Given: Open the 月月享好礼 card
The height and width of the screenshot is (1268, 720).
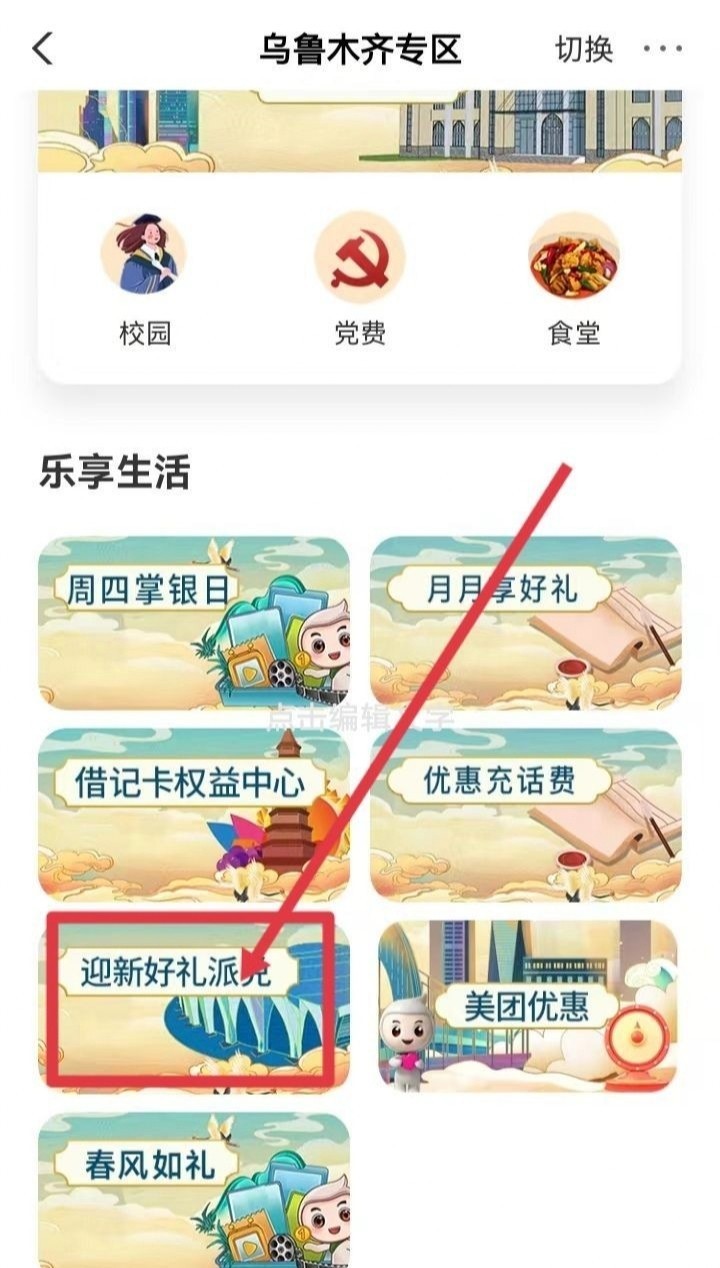Looking at the screenshot, I should pos(525,623).
